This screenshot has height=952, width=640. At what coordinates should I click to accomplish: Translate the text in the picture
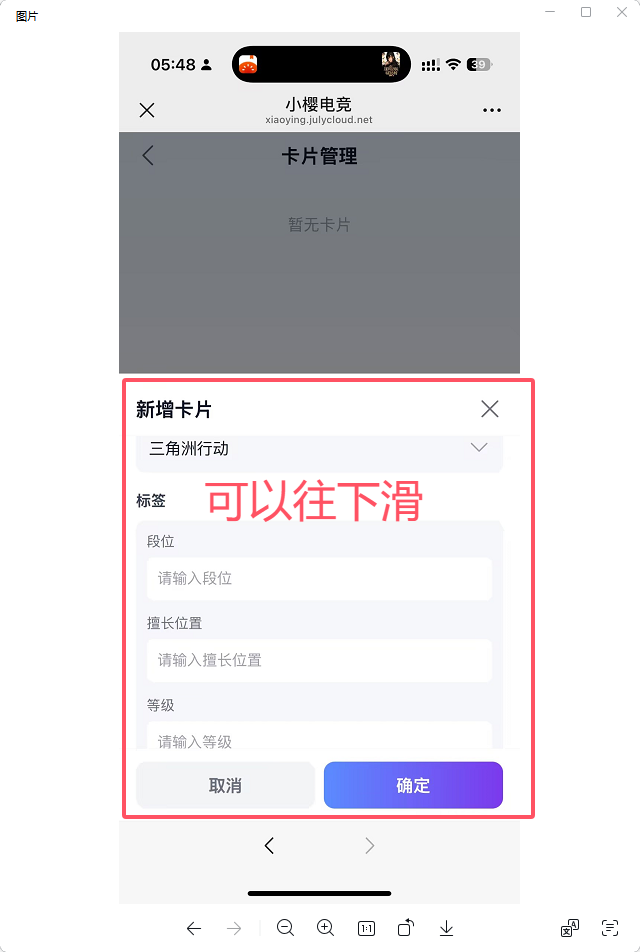(569, 928)
